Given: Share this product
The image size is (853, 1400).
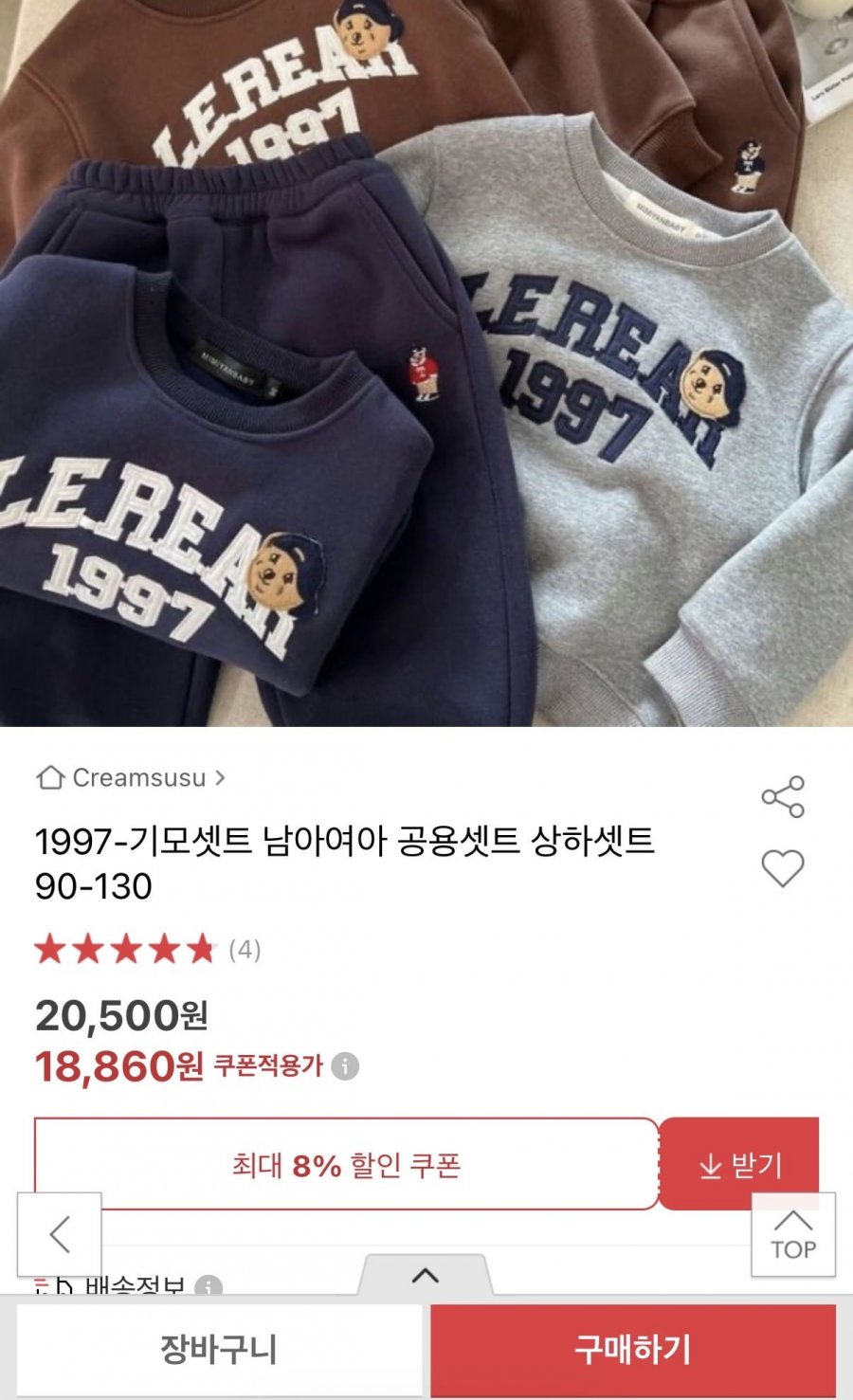Looking at the screenshot, I should tap(783, 797).
